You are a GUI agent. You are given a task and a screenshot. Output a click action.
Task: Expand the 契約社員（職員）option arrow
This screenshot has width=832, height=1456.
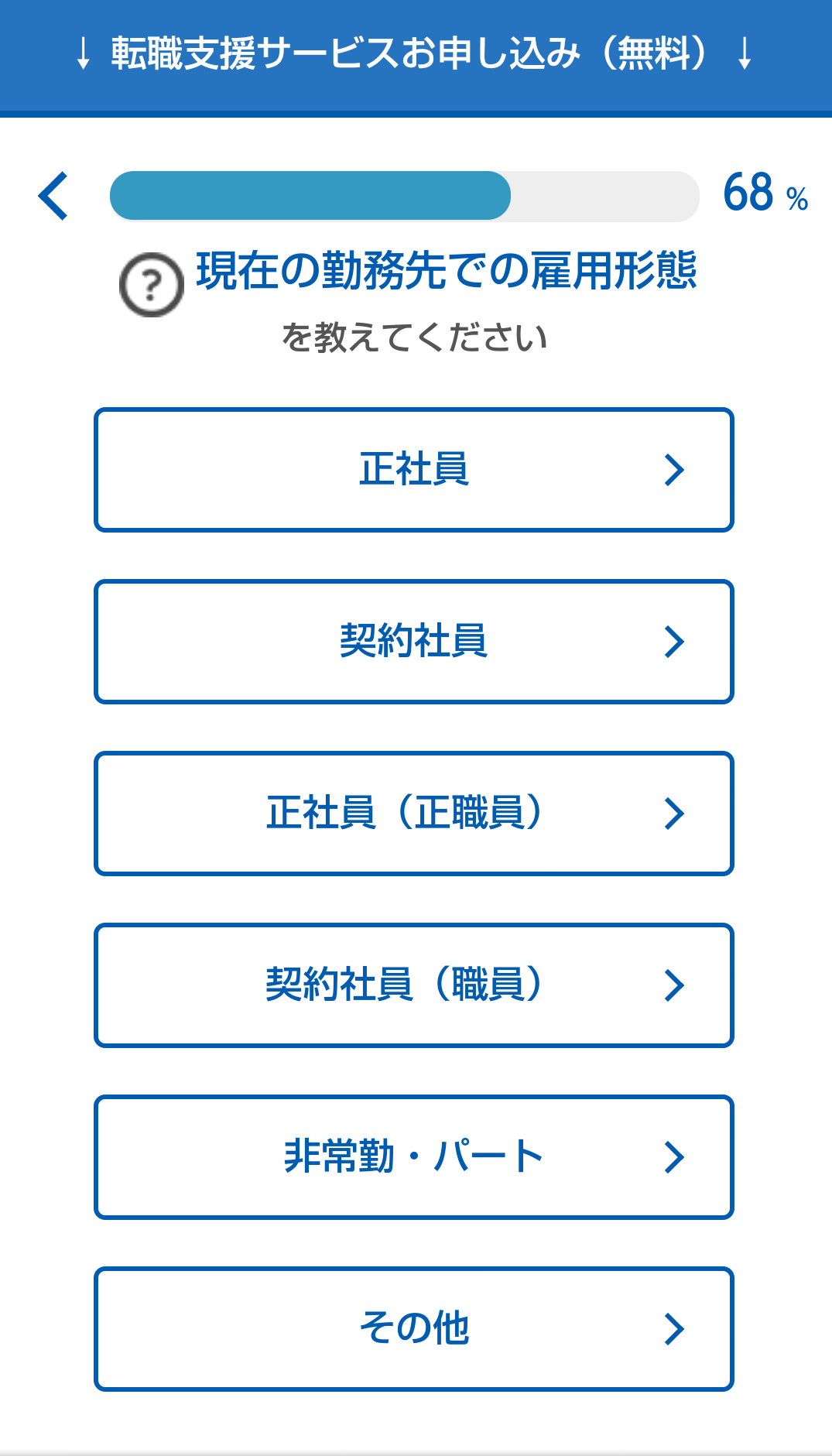[676, 985]
